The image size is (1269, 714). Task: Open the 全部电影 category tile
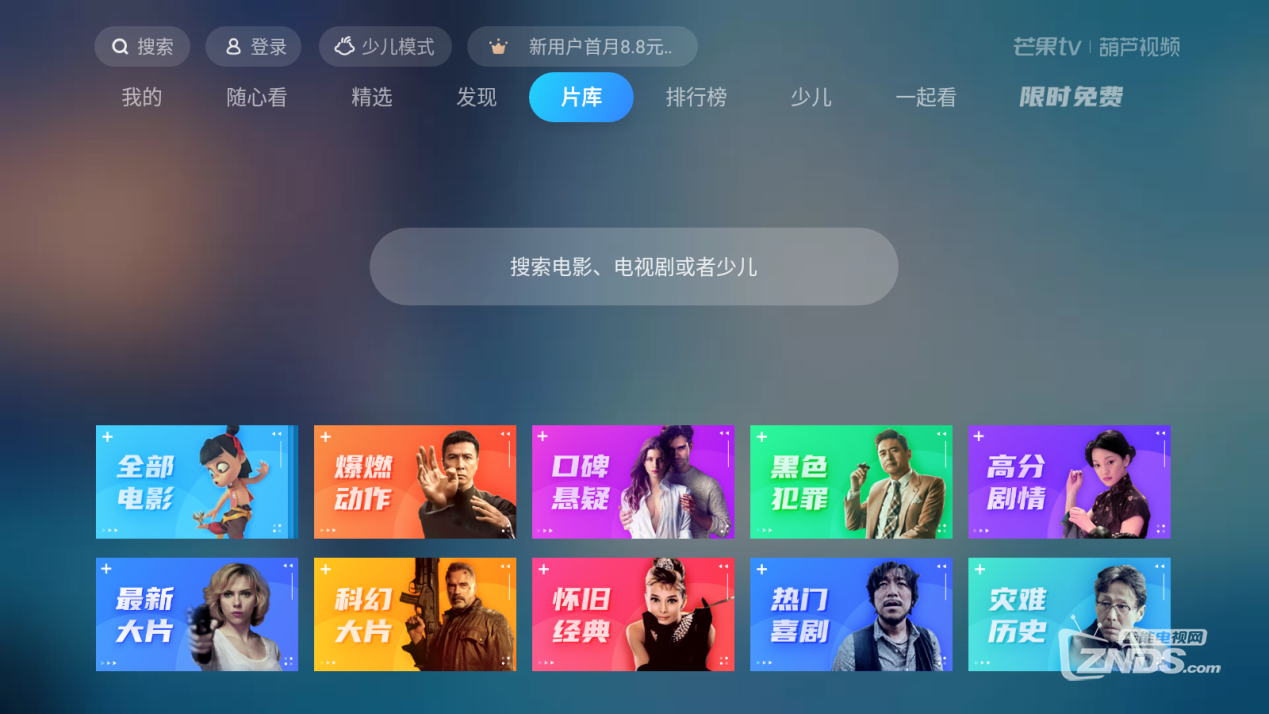[197, 482]
